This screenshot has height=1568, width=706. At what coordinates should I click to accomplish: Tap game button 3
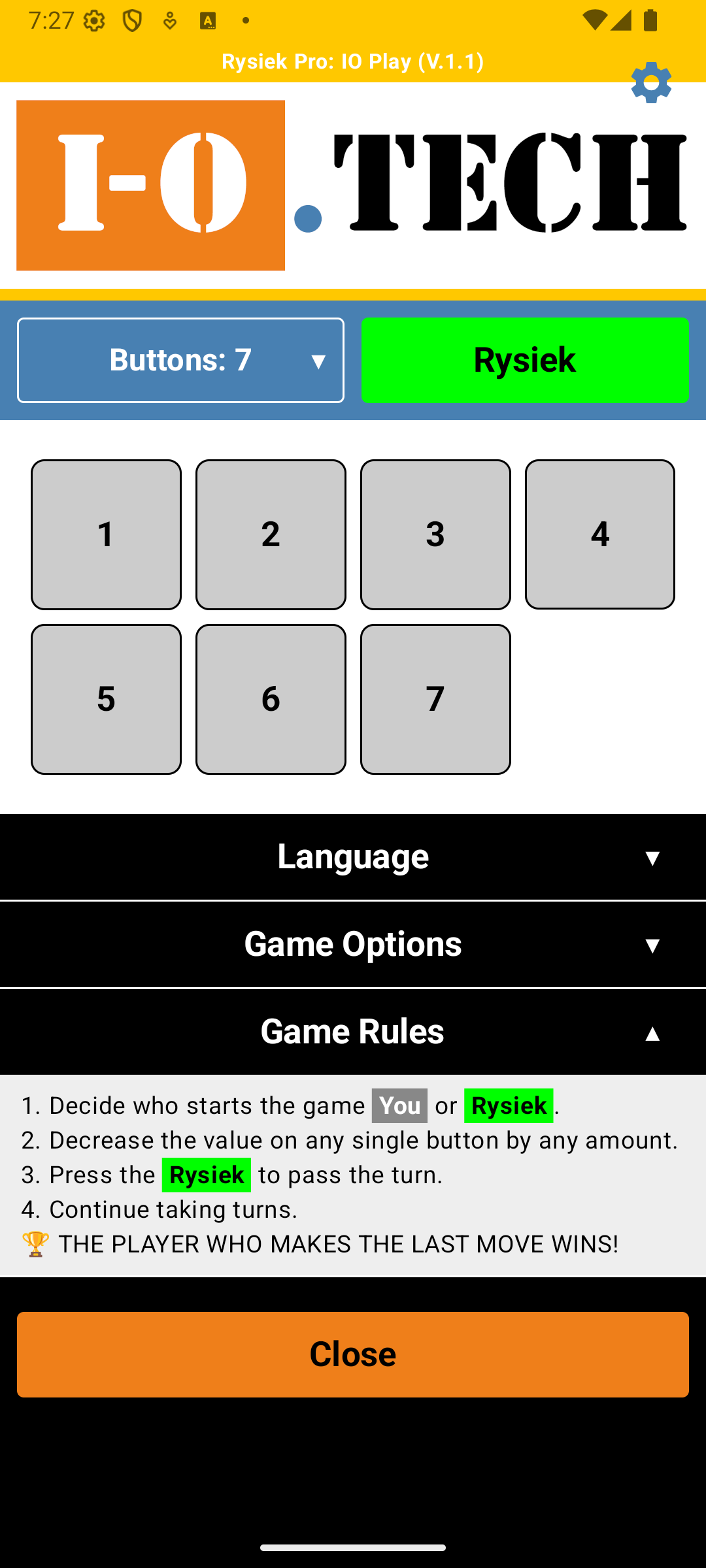(435, 534)
